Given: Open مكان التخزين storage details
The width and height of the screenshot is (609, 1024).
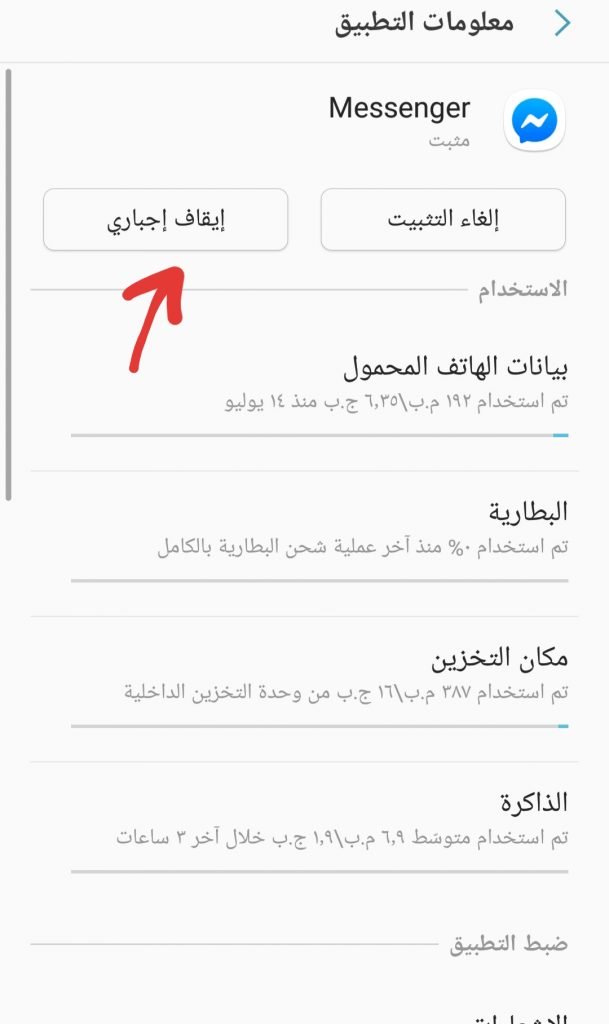Looking at the screenshot, I should coord(320,677).
